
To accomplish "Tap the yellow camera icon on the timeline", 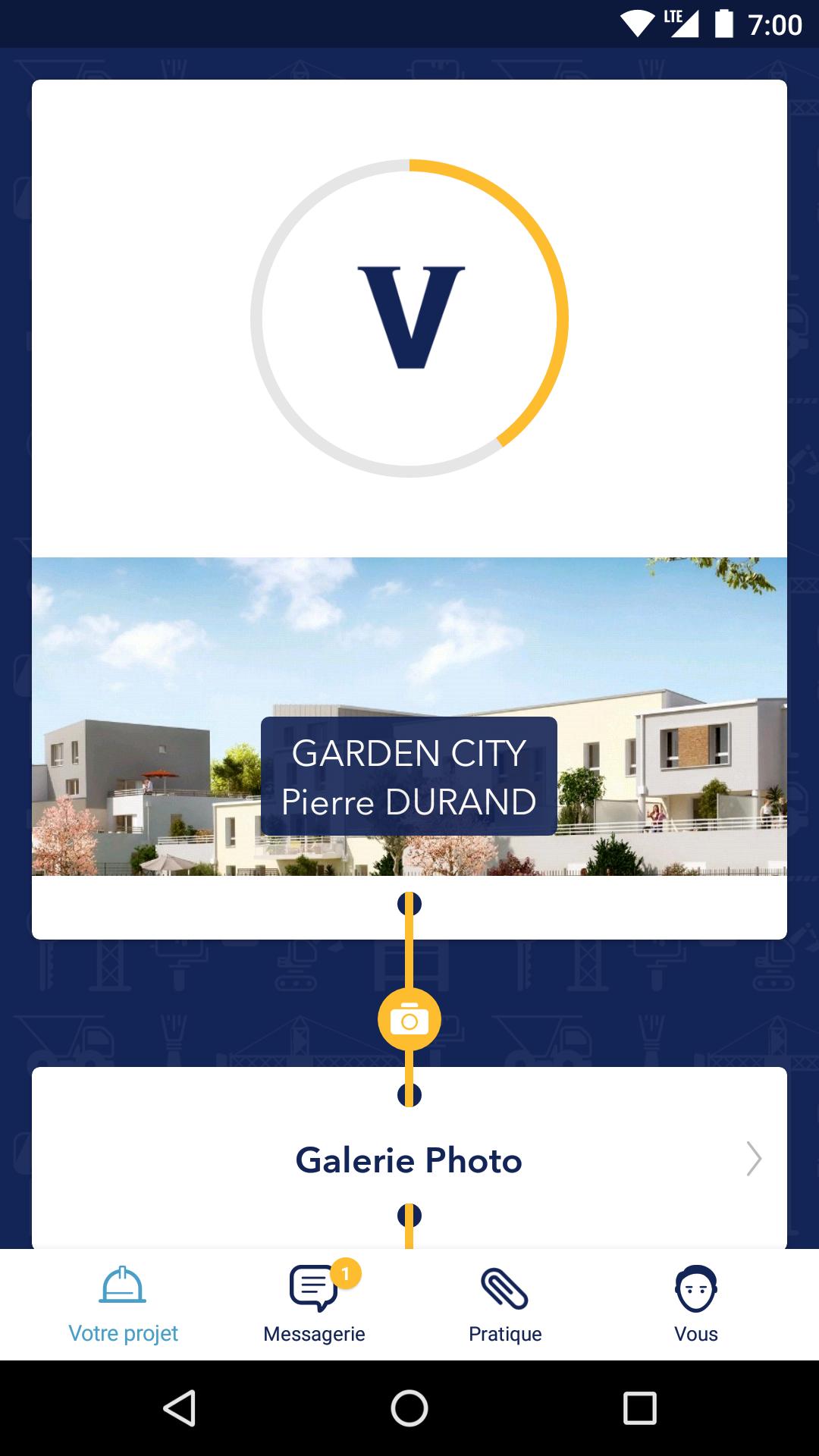I will [x=409, y=1019].
